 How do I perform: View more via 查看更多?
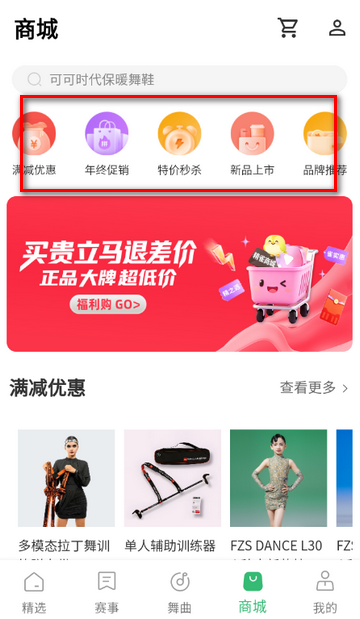(314, 388)
